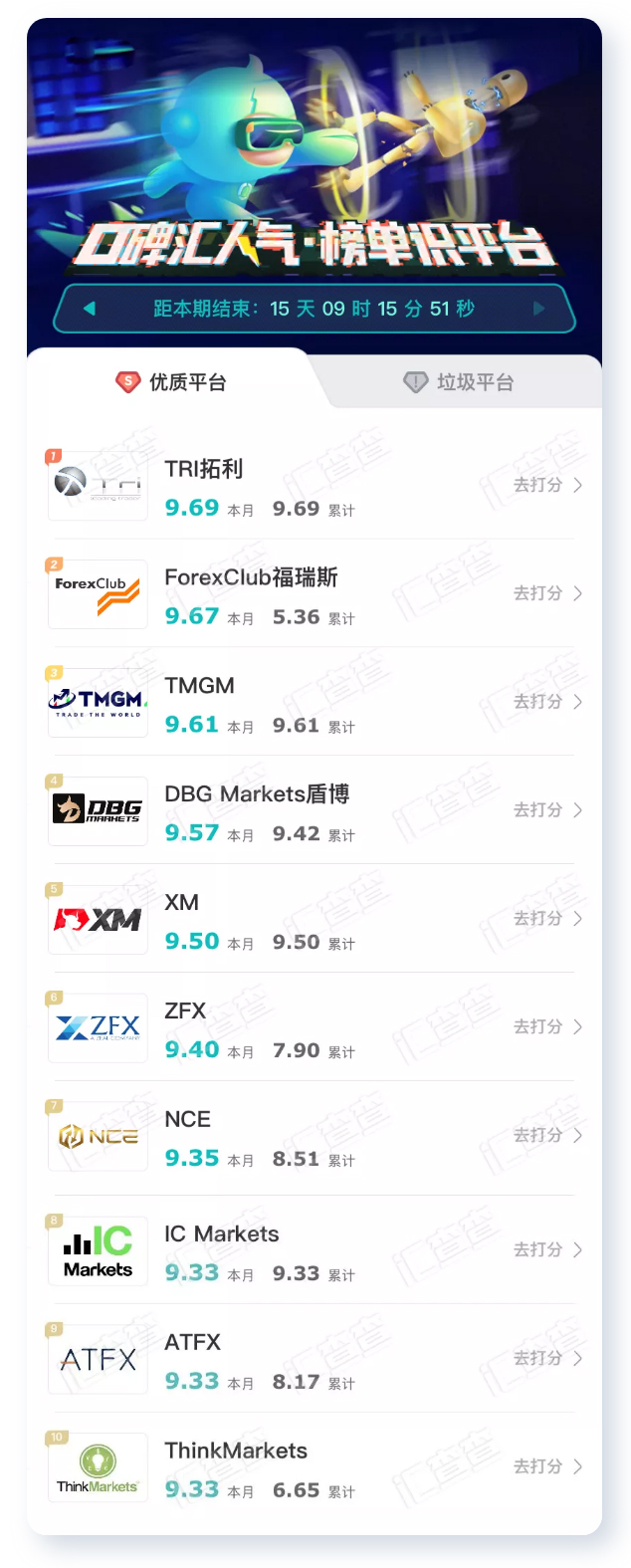Tap 去打分 next to XM
The image size is (631, 1568).
547,919
